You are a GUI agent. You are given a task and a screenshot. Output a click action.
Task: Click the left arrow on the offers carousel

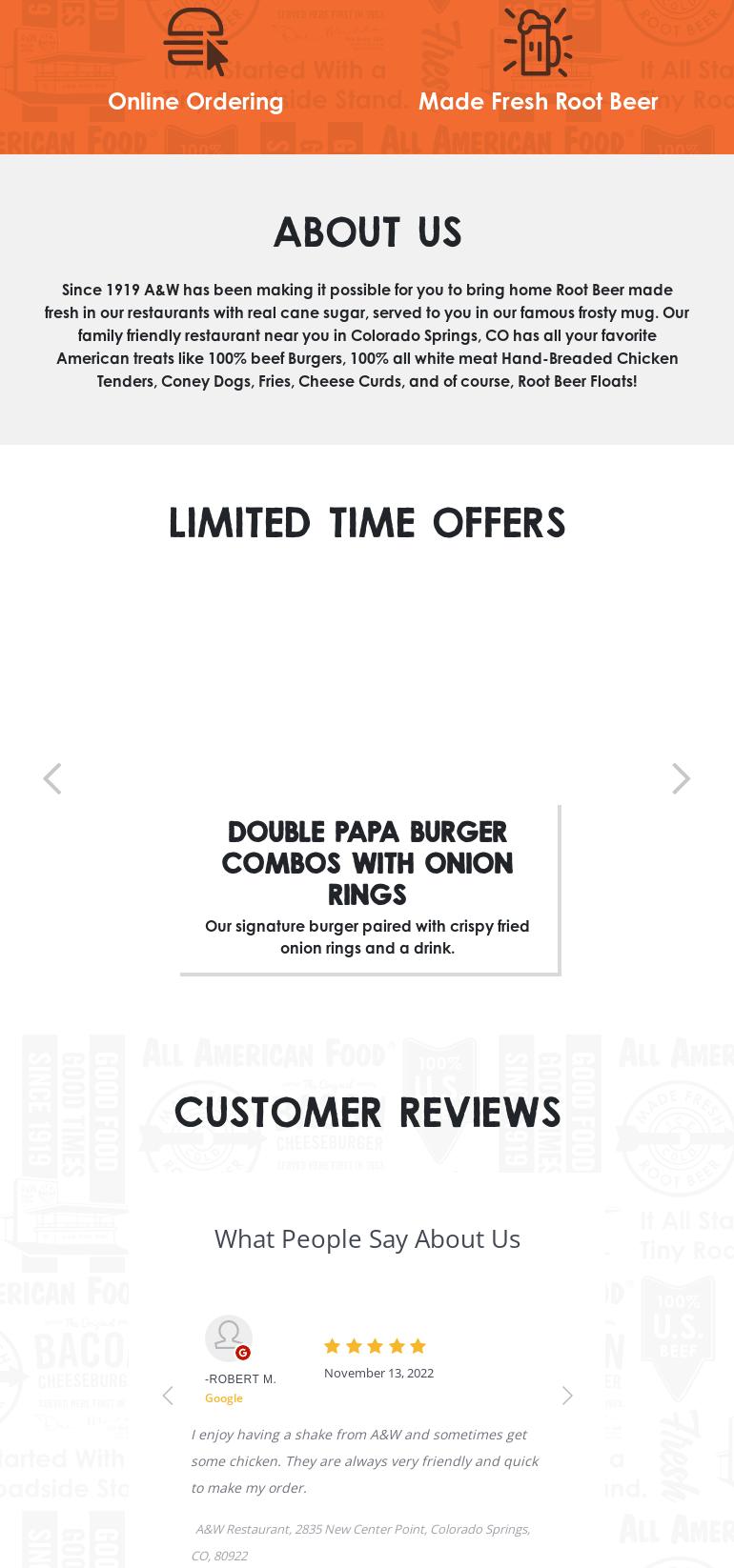click(52, 778)
